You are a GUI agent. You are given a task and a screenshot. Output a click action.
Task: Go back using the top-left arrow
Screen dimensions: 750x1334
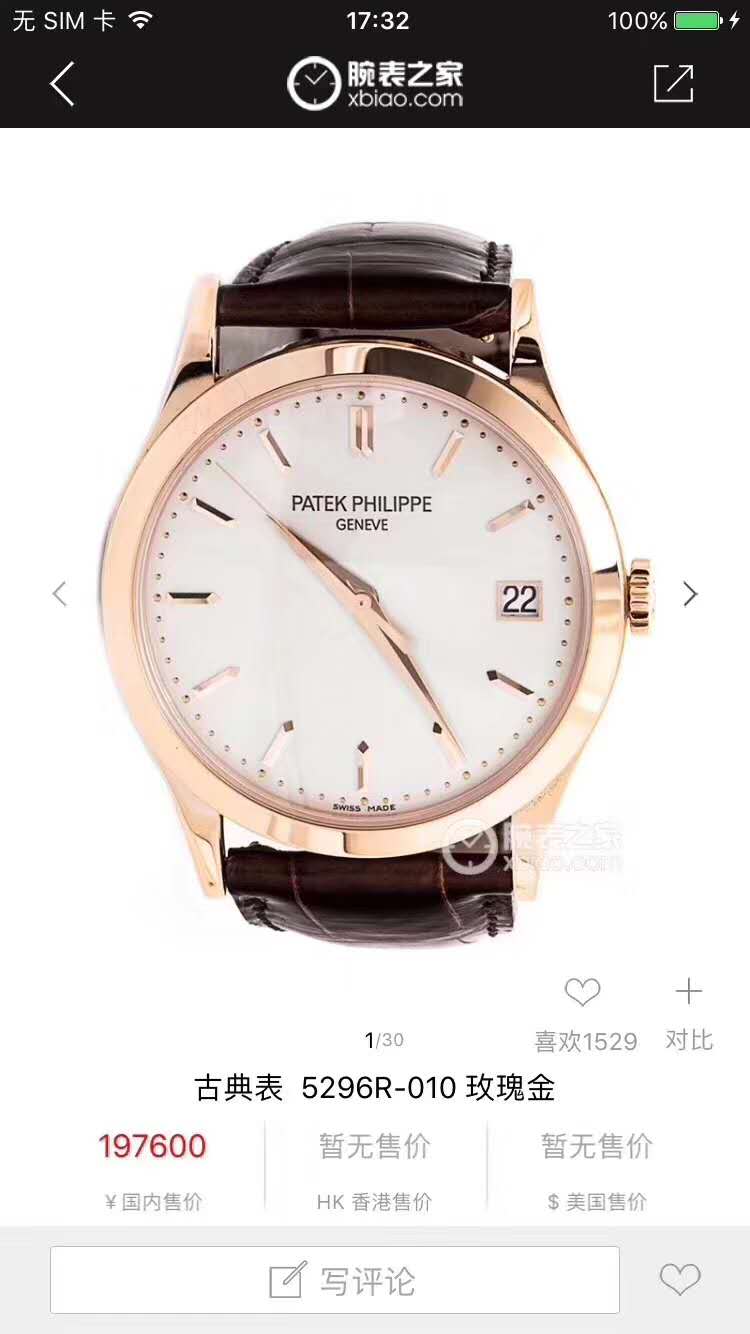tap(62, 84)
